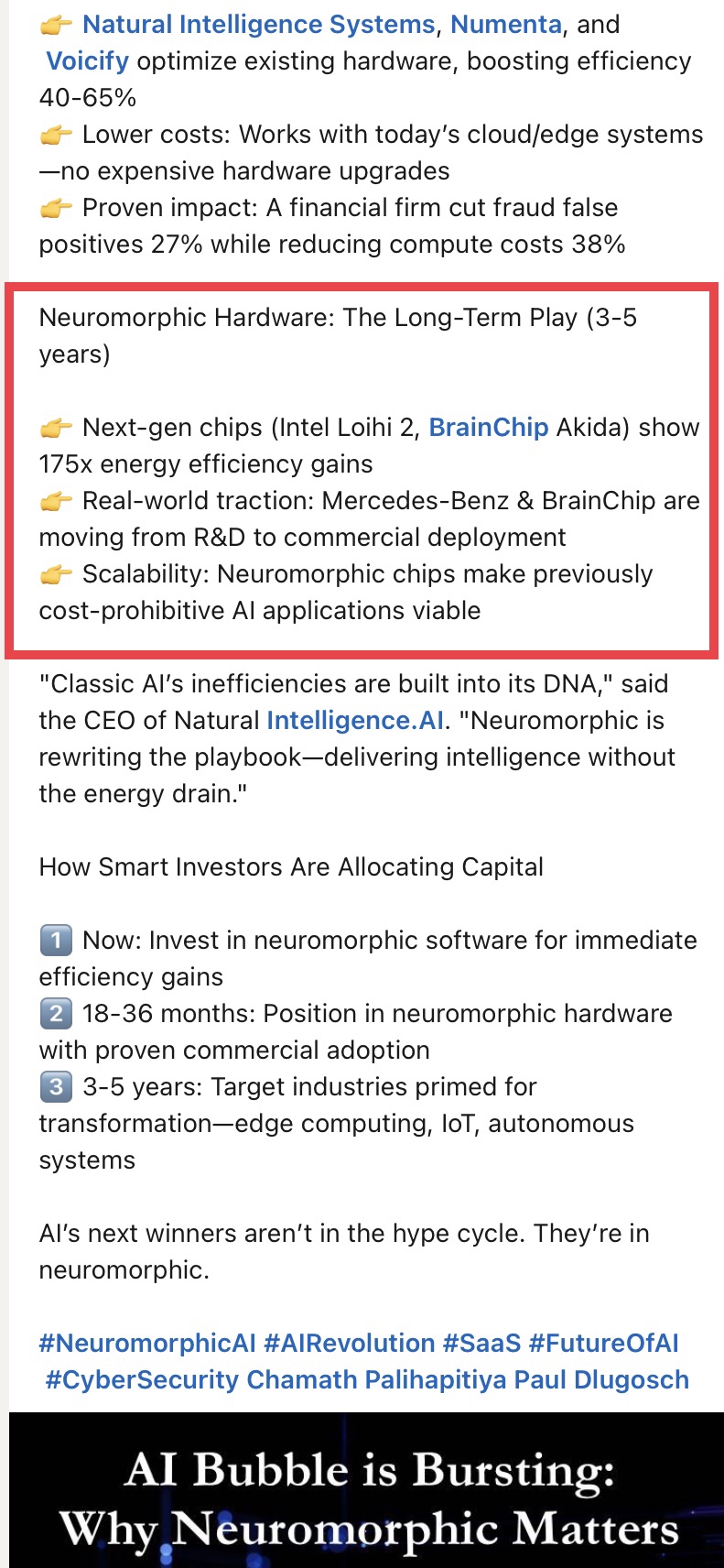
Task: Visit the Numenta company link
Action: tap(505, 25)
